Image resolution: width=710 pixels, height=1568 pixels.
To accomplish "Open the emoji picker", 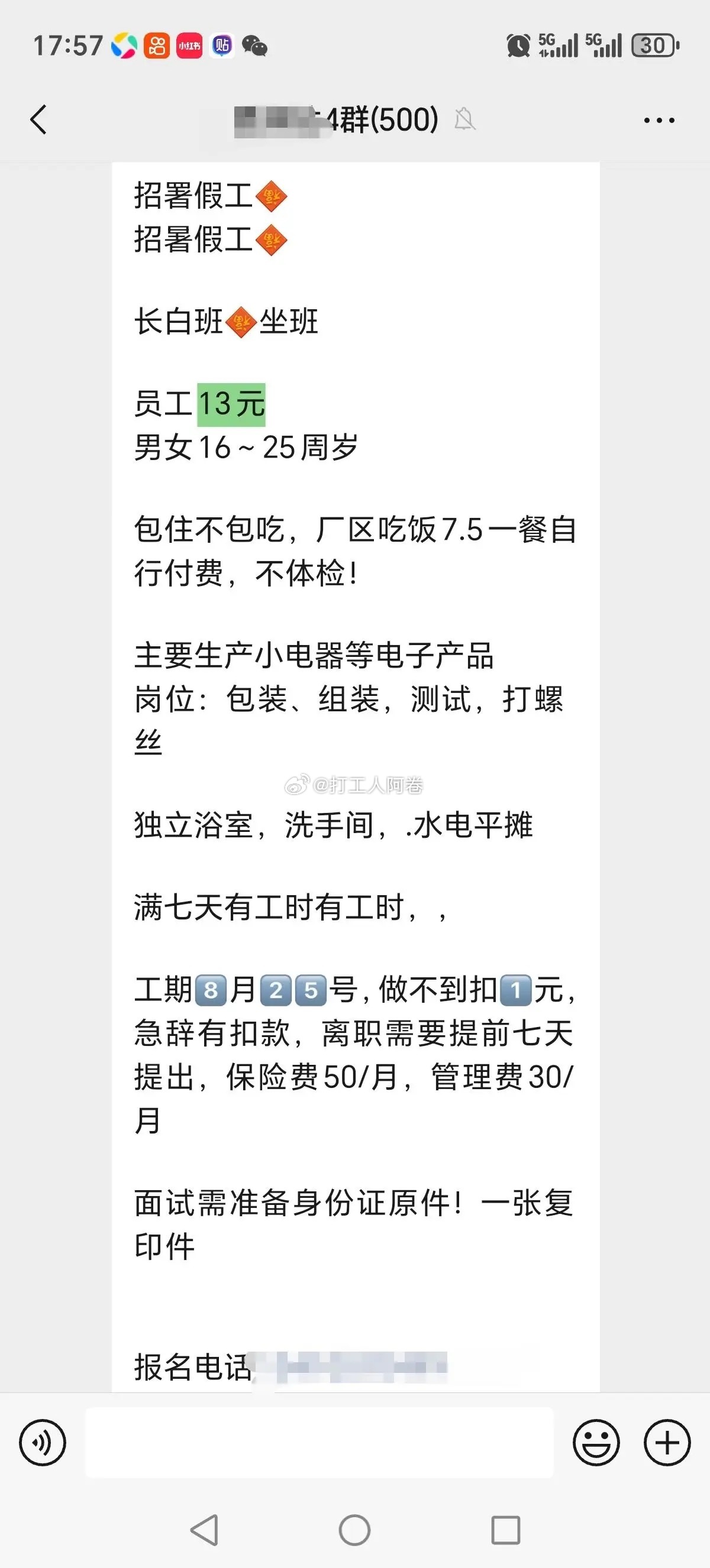I will (x=596, y=1443).
